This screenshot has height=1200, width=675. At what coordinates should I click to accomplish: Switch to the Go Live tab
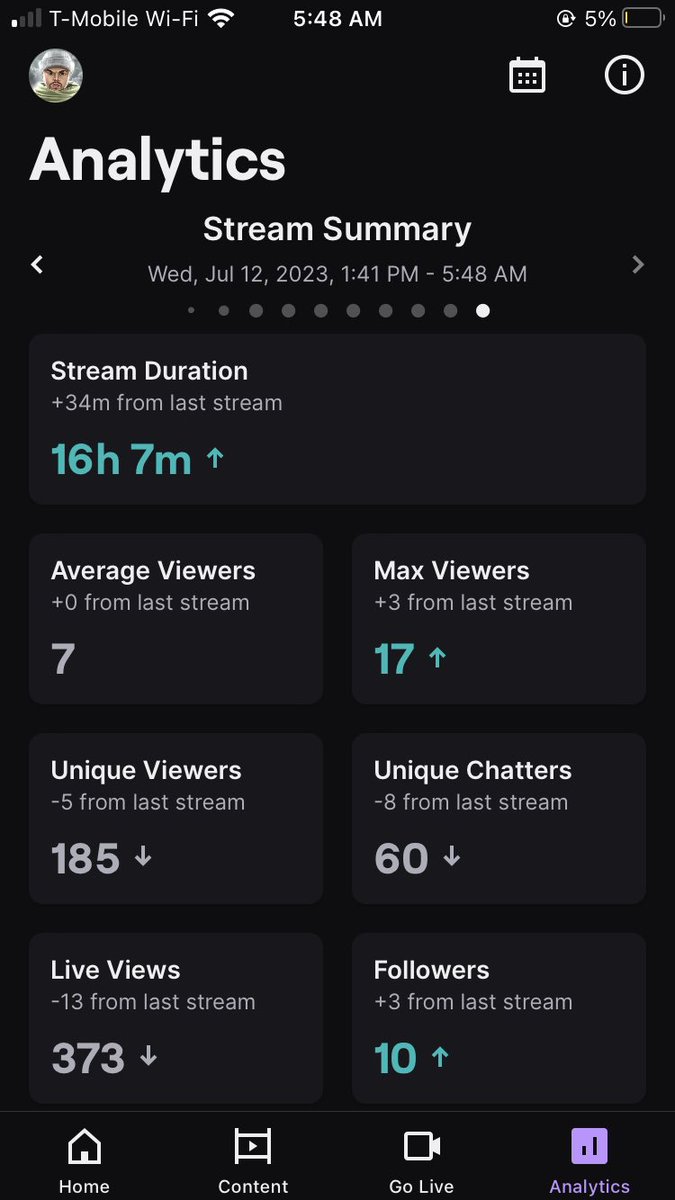pyautogui.click(x=421, y=1160)
